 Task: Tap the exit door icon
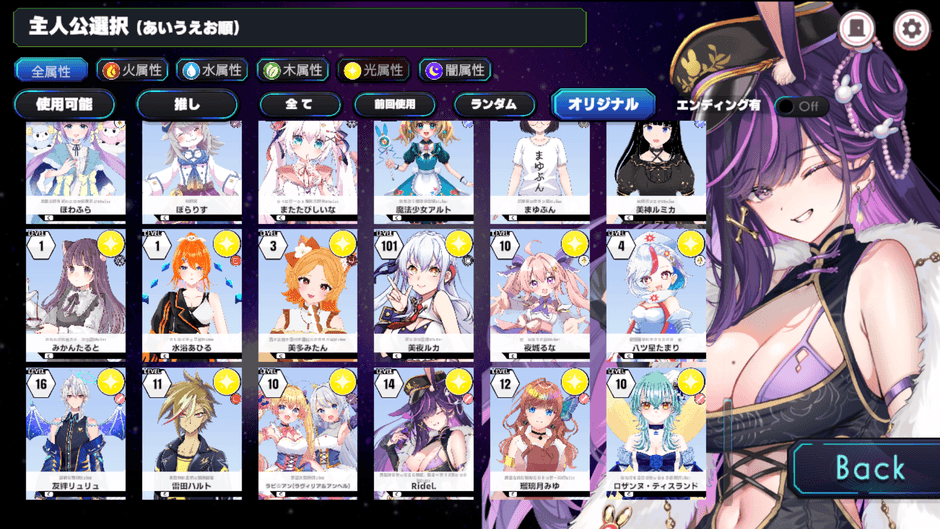(857, 29)
